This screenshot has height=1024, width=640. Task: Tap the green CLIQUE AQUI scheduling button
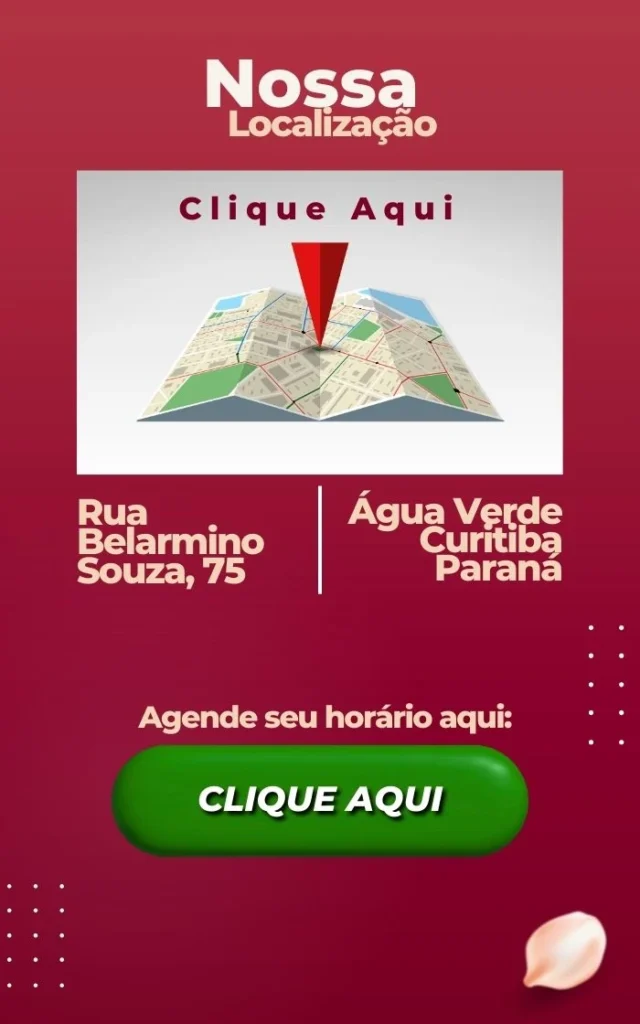[320, 799]
